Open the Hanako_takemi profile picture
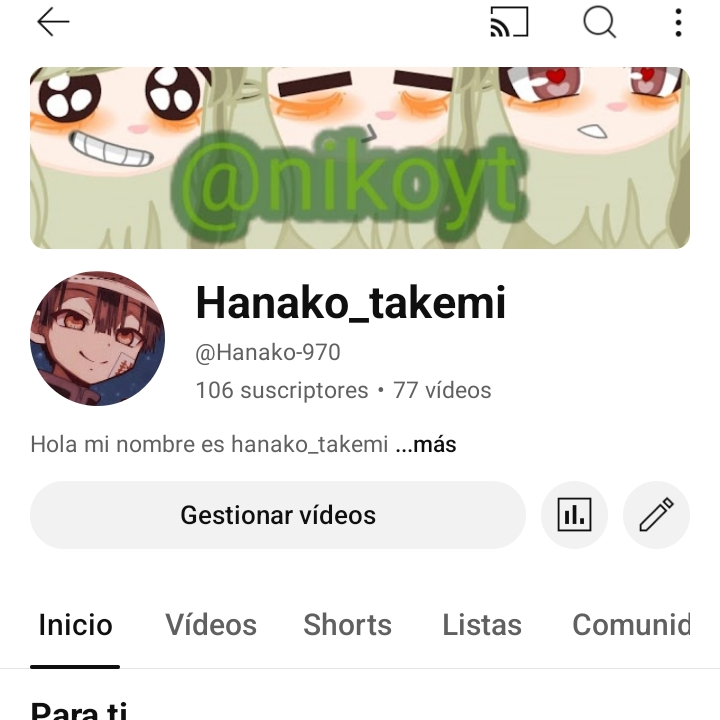The height and width of the screenshot is (720, 720). (x=97, y=338)
